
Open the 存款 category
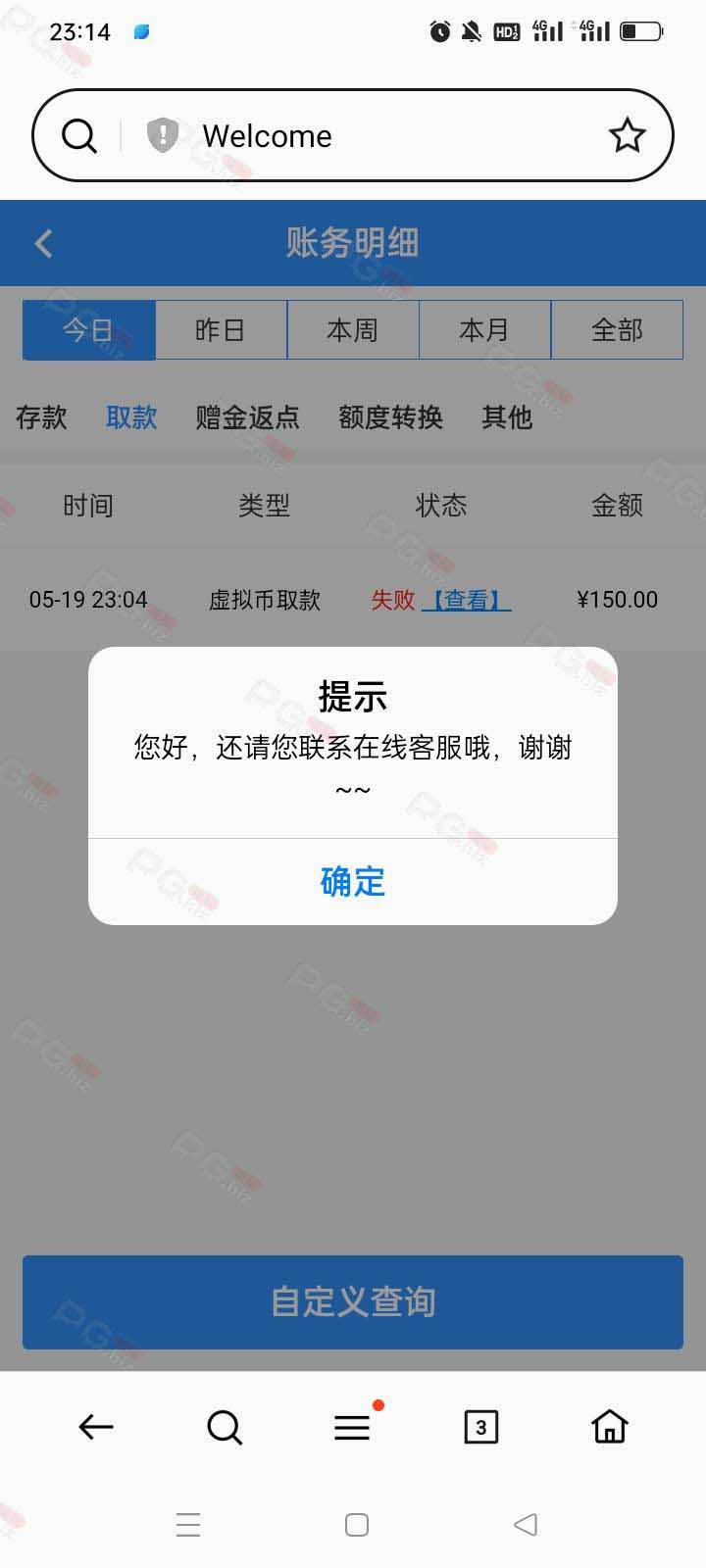pyautogui.click(x=41, y=417)
